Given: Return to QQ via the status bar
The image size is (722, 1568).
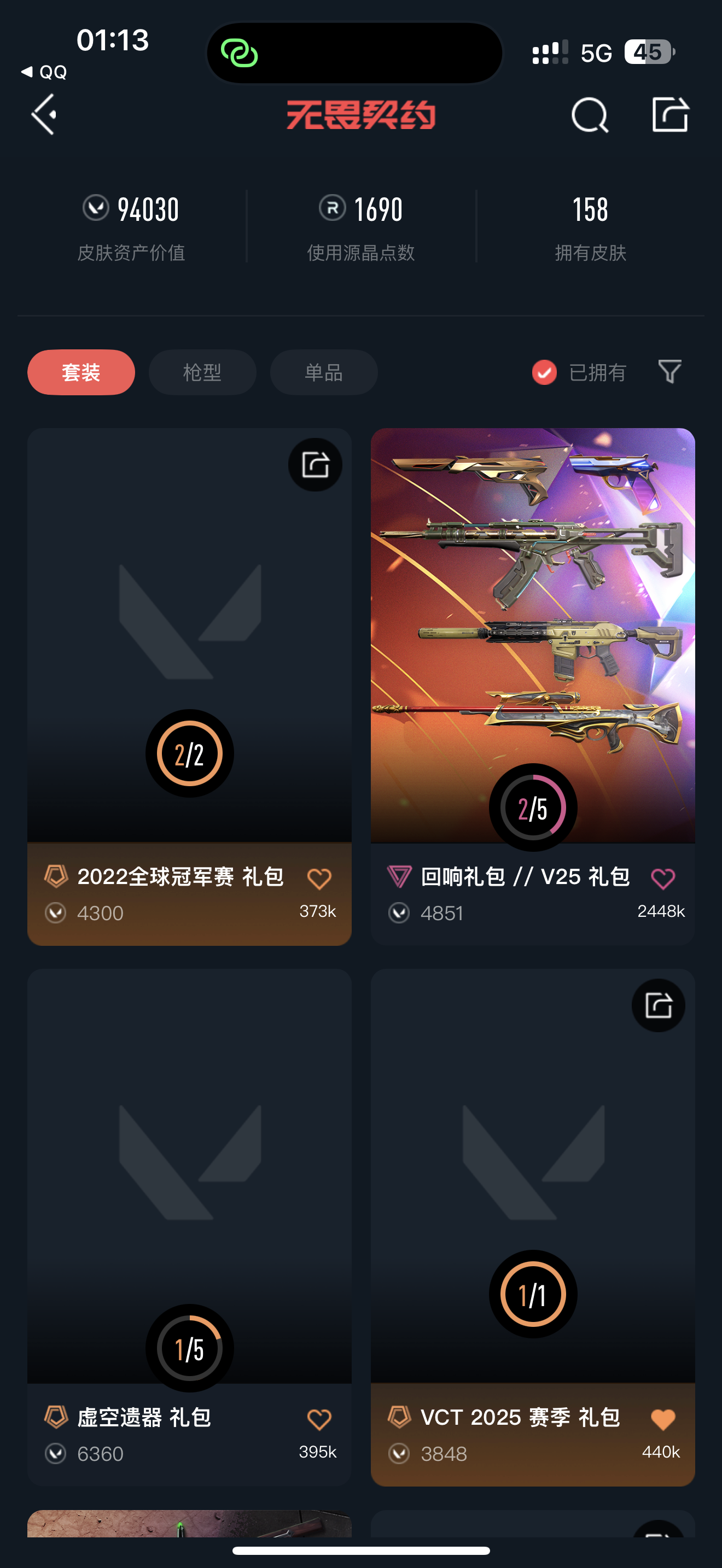Looking at the screenshot, I should (x=44, y=72).
